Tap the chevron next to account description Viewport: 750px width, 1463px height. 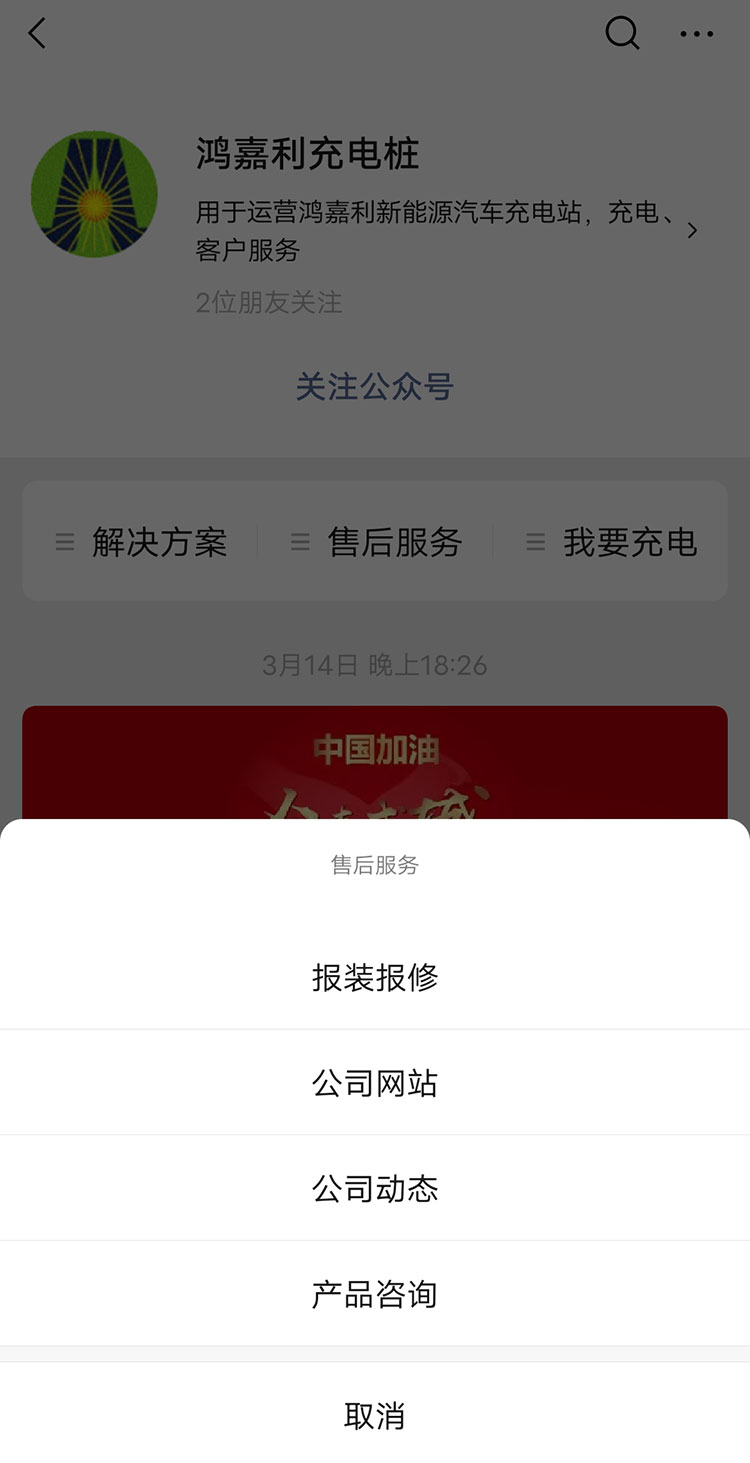[692, 229]
